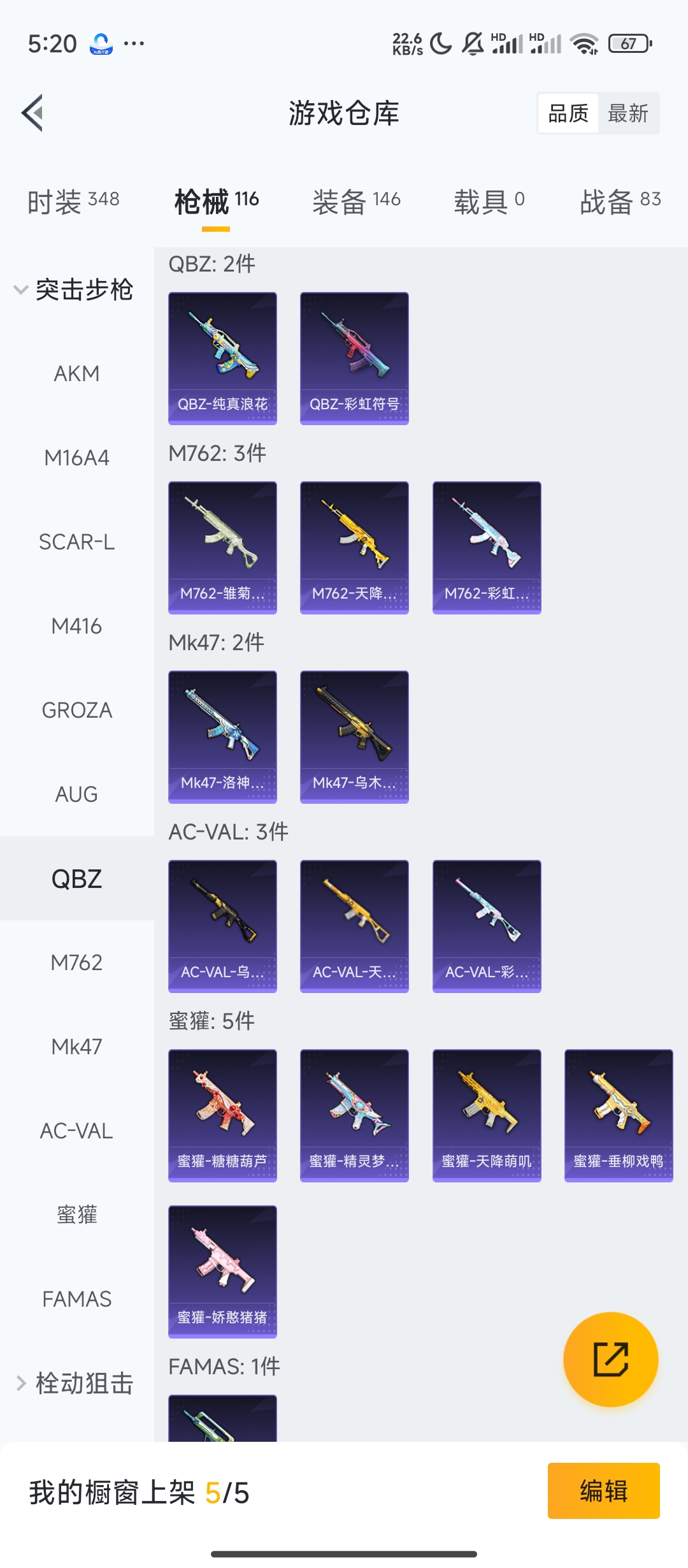Open the QBZ-纯真浪花 skin
This screenshot has height=1568, width=688.
[x=222, y=358]
